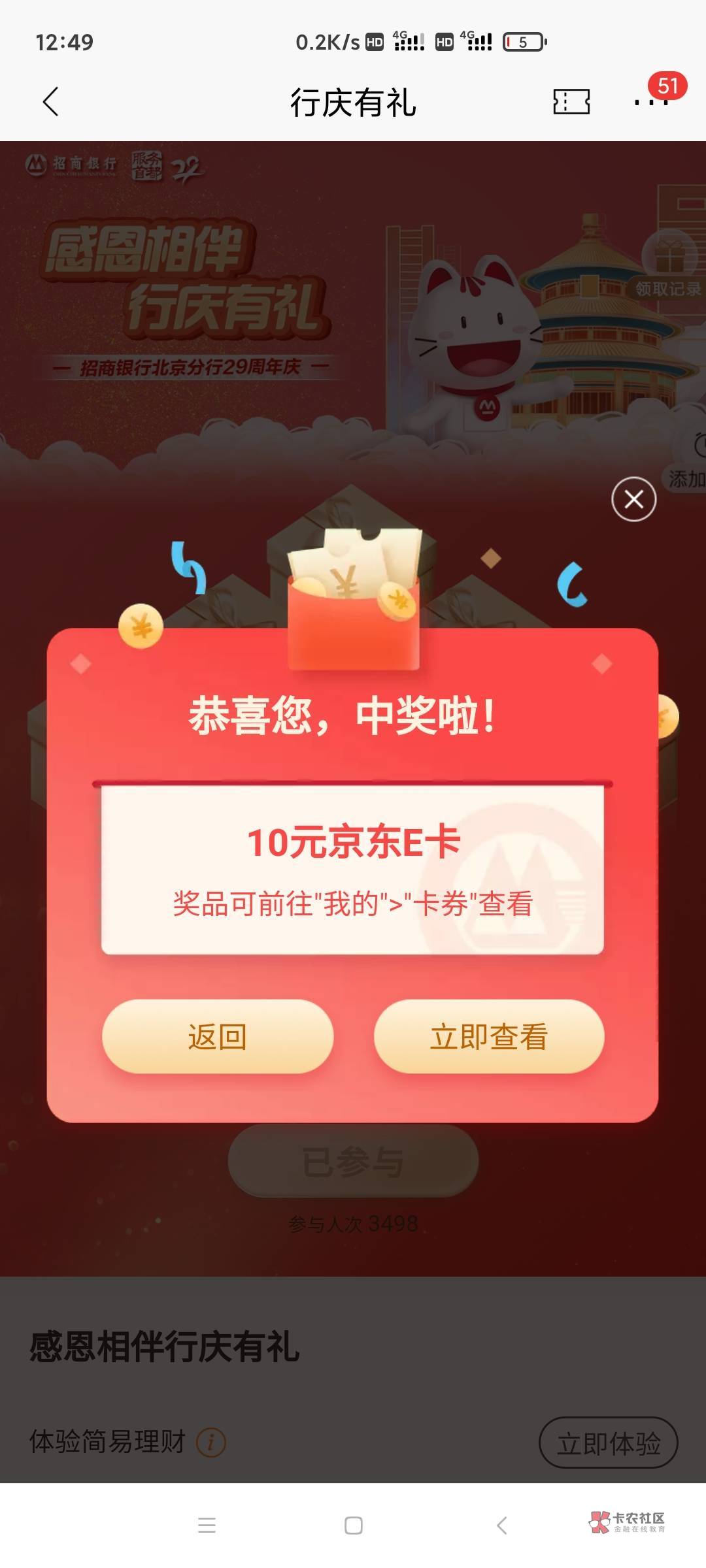Tap the system home button
This screenshot has width=706, height=1568.
click(x=354, y=1526)
